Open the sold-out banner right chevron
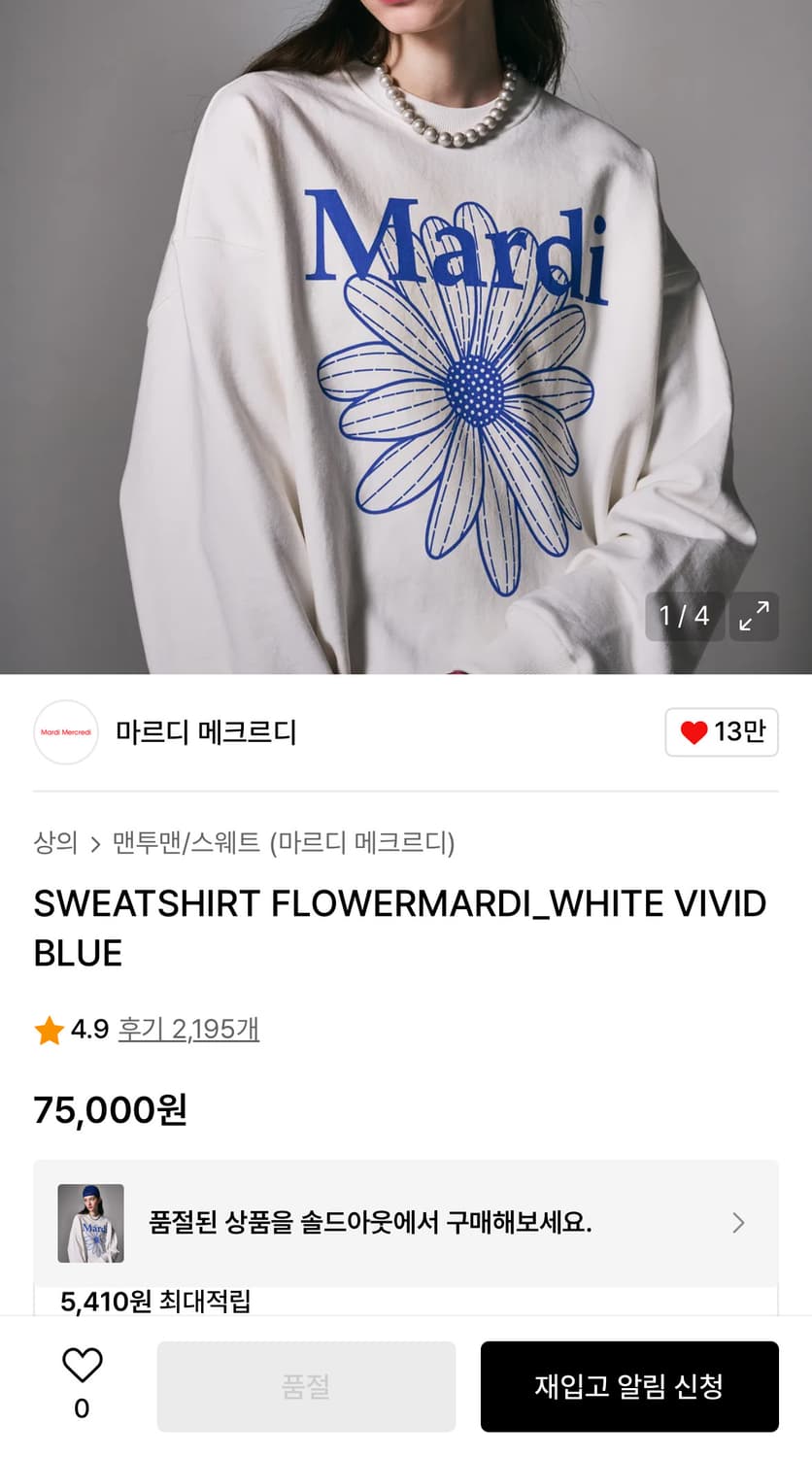This screenshot has height=1457, width=812. point(740,1223)
